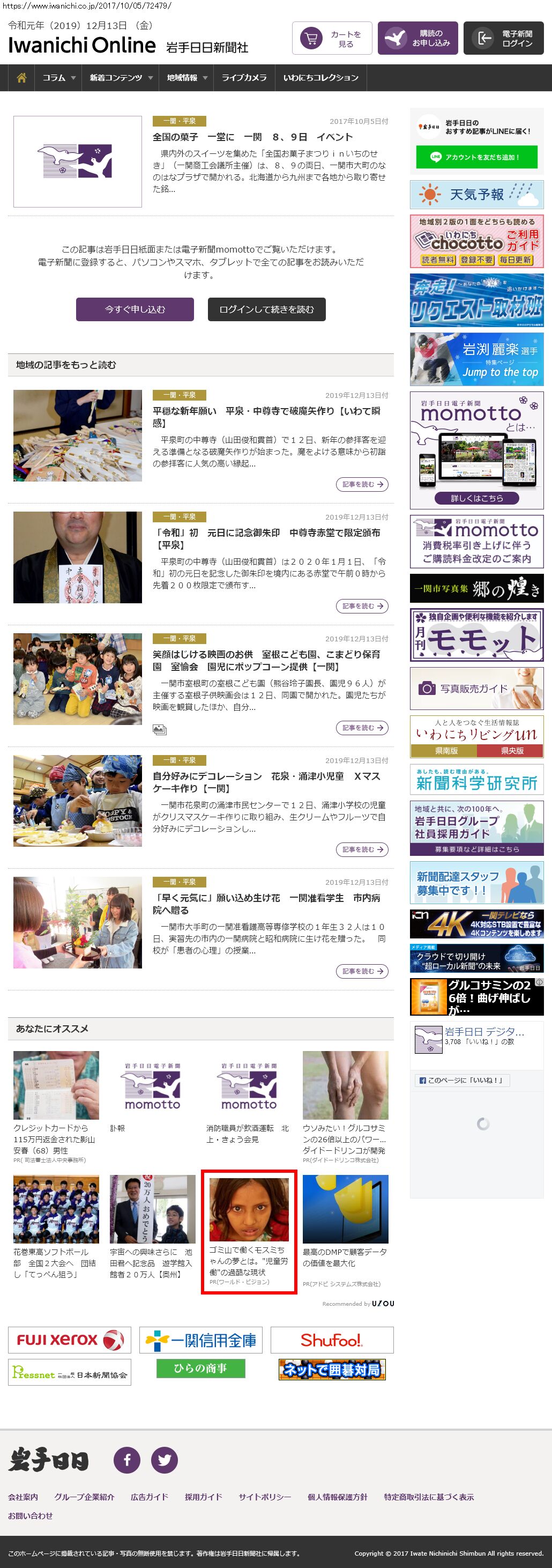Open the 写真販売ガイド banner

pyautogui.click(x=476, y=689)
